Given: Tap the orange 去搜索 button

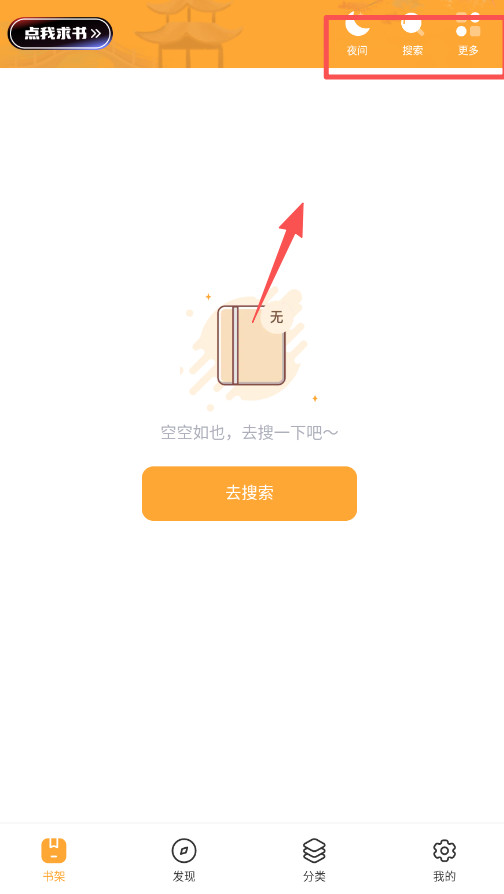Looking at the screenshot, I should coord(249,493).
